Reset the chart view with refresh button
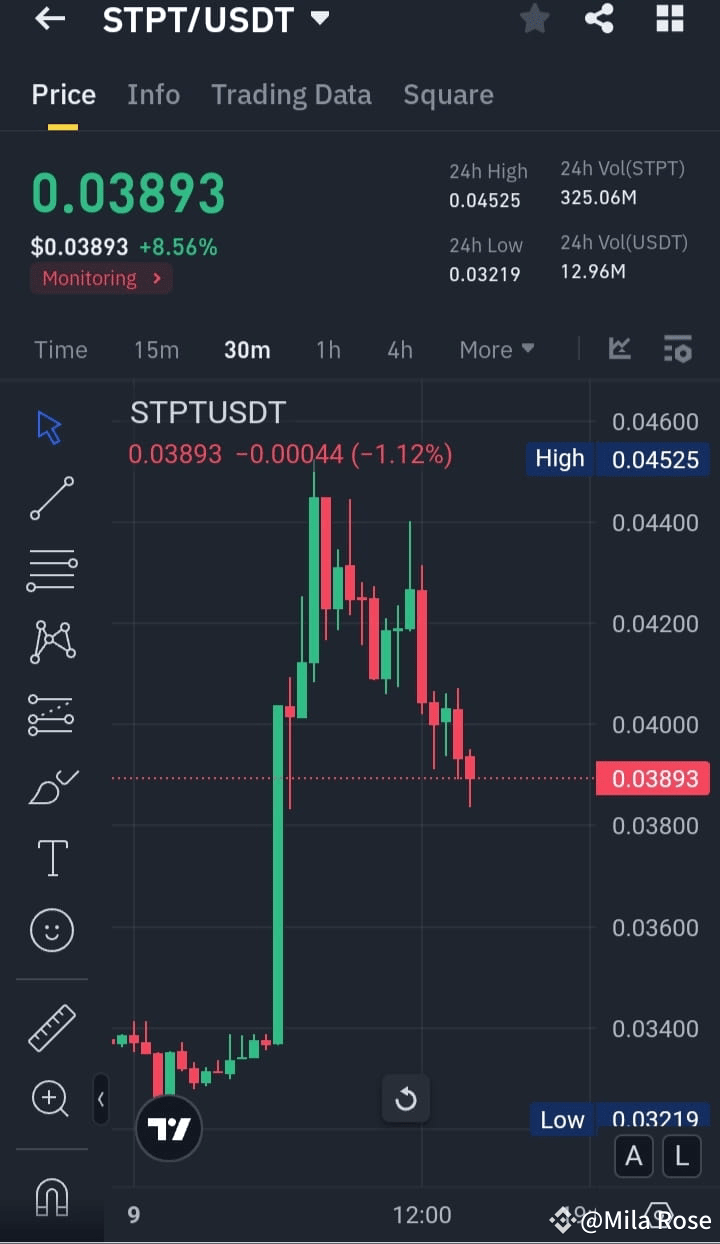 (406, 1098)
